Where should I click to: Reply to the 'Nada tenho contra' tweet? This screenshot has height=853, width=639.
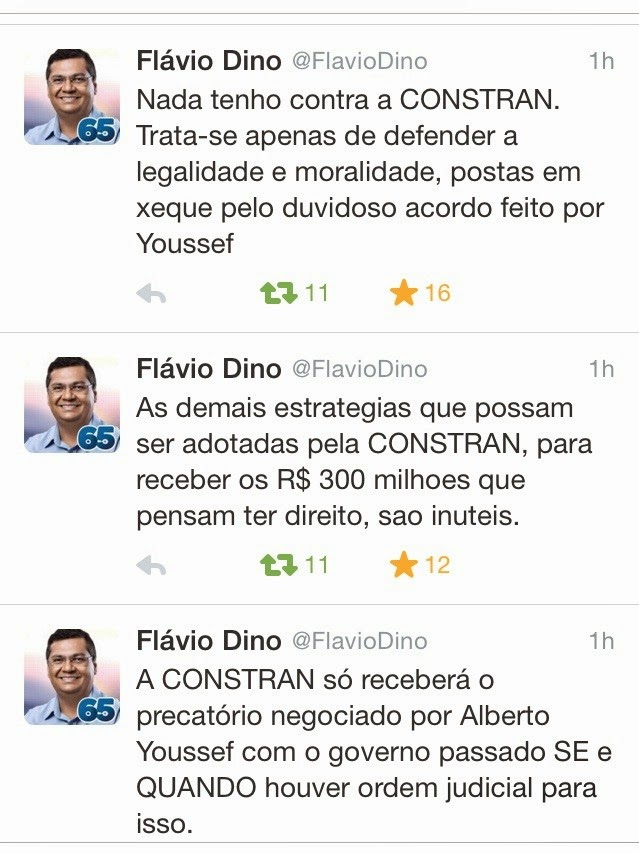point(151,294)
